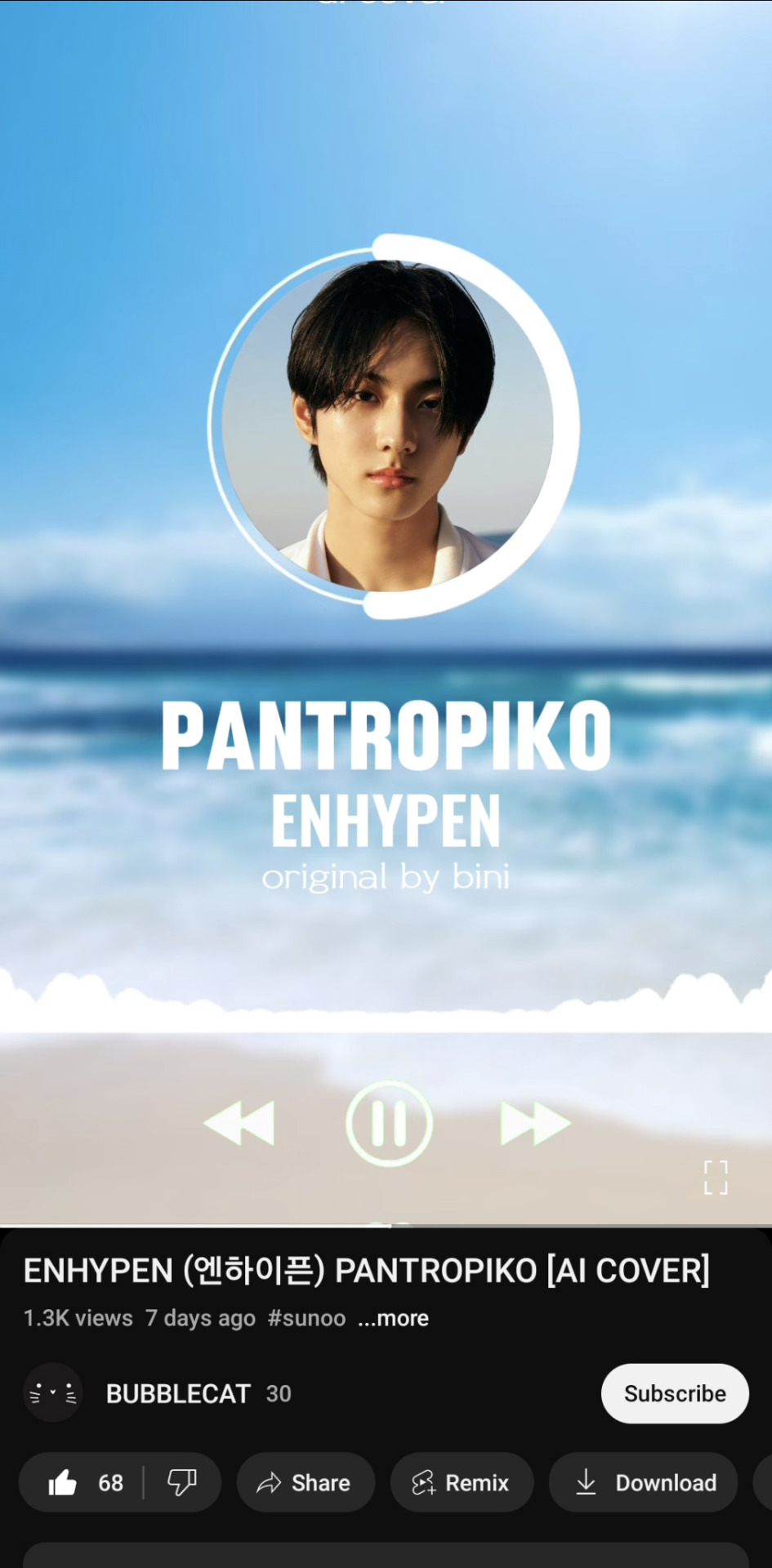This screenshot has width=772, height=1568.
Task: Subscribe to BUBBLECAT
Action: (x=674, y=1393)
